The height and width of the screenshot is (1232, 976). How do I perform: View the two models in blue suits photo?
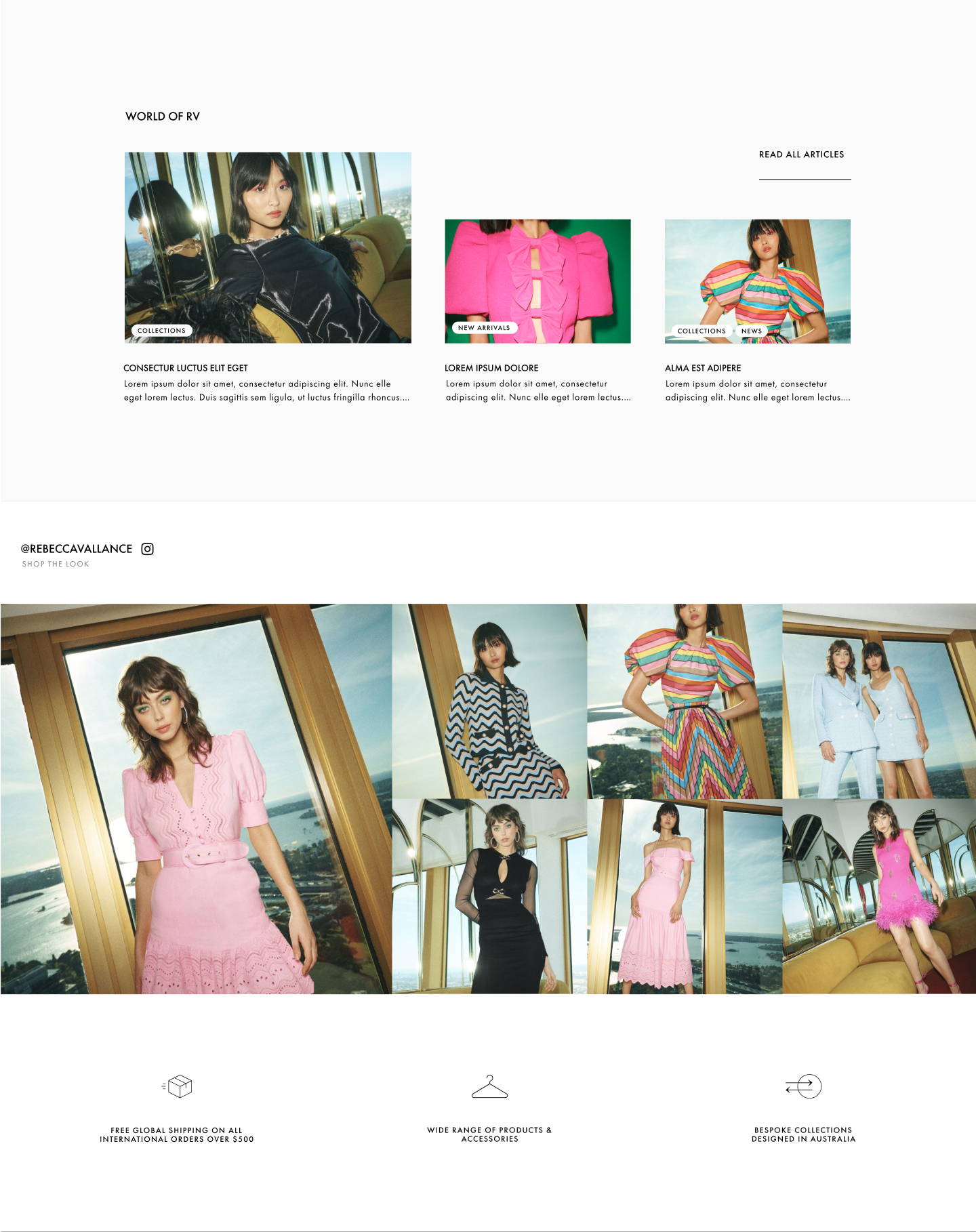click(879, 701)
